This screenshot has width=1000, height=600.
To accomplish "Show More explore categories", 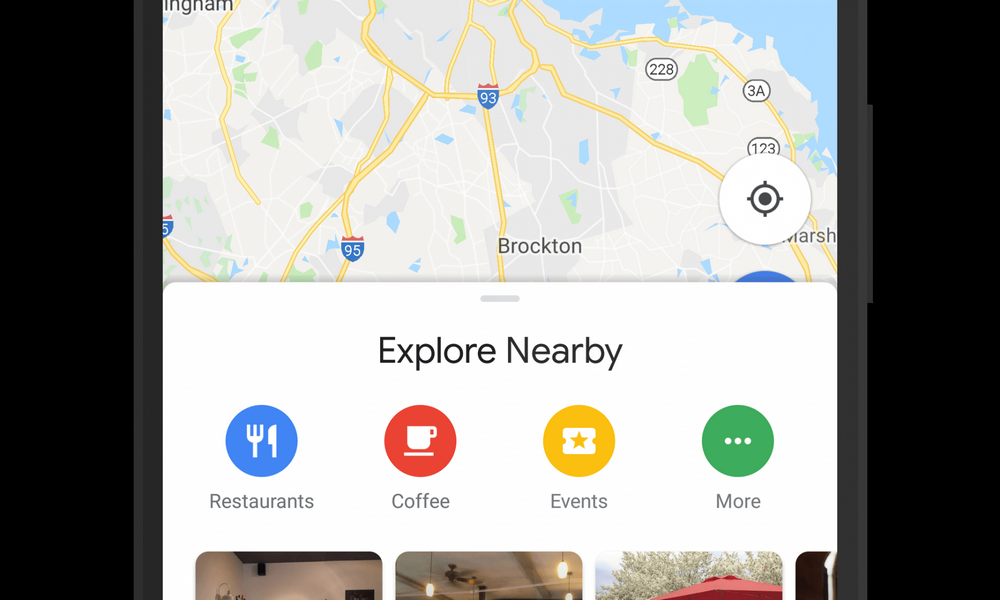I will pos(738,441).
